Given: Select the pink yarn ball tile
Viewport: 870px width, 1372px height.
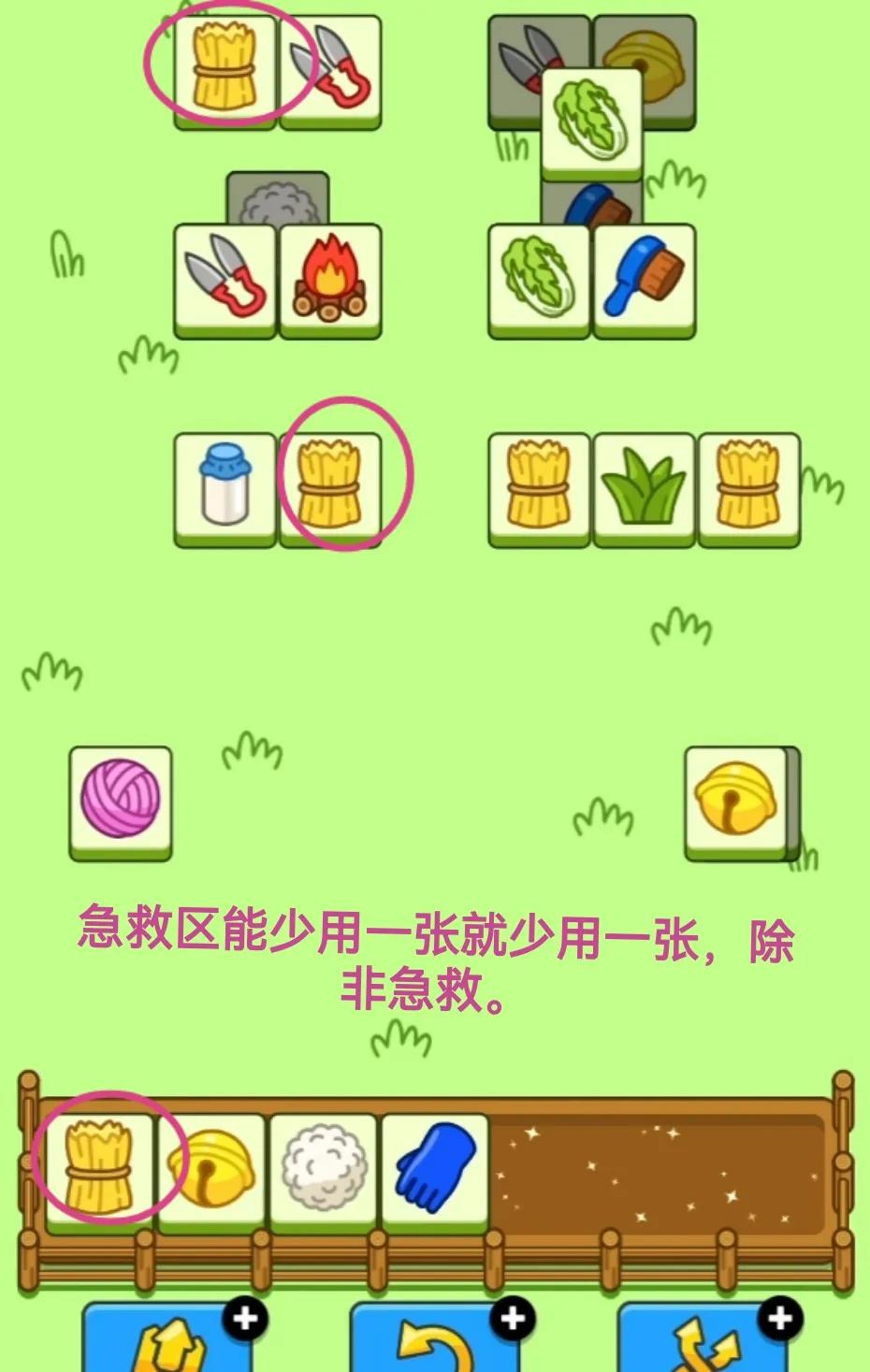Looking at the screenshot, I should pyautogui.click(x=121, y=801).
